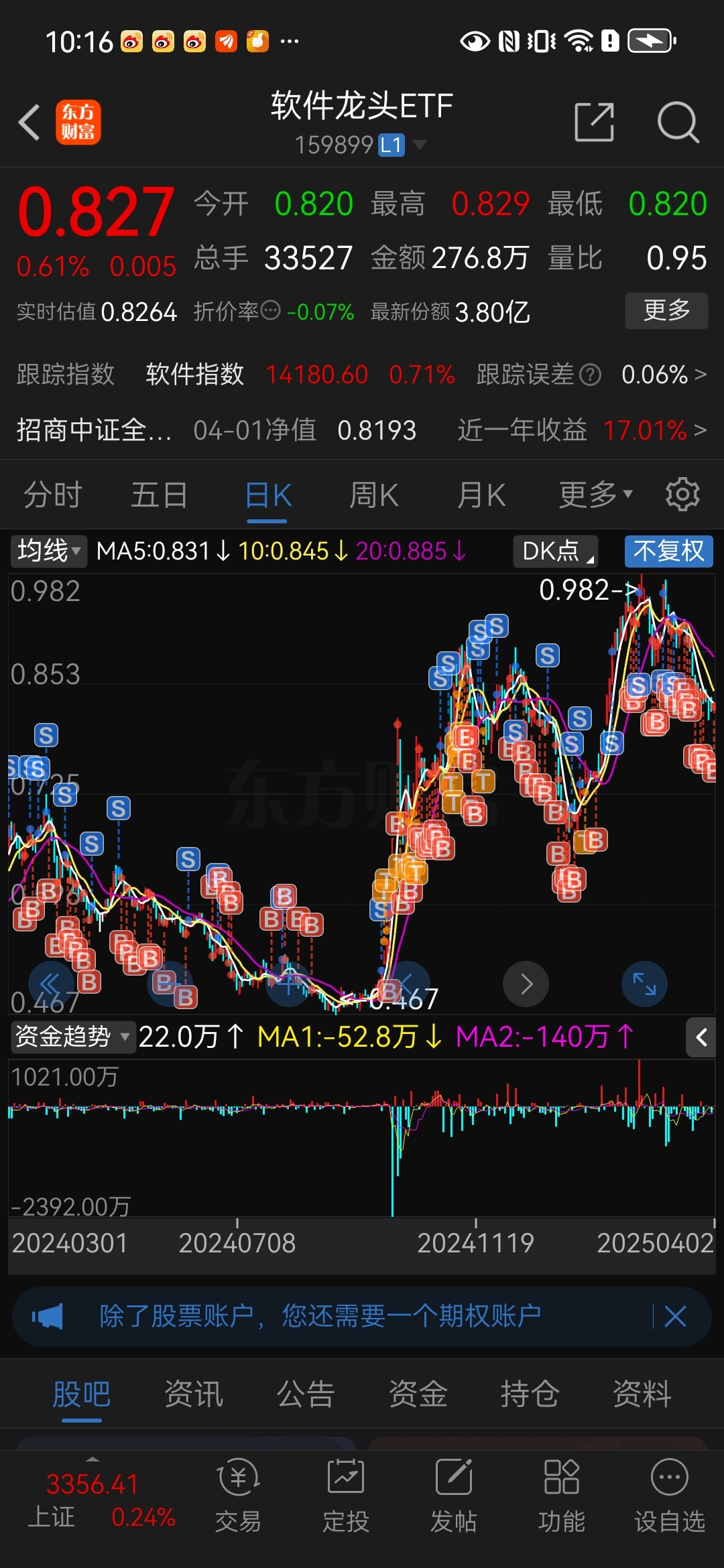Viewport: 724px width, 1568px height.
Task: Open 跟踪误差 details row
Action: click(x=591, y=374)
